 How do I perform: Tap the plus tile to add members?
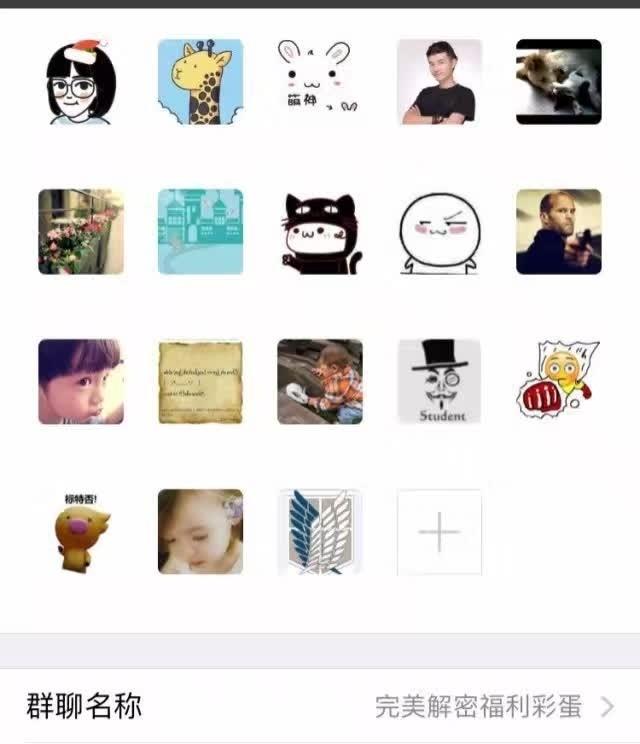[439, 532]
